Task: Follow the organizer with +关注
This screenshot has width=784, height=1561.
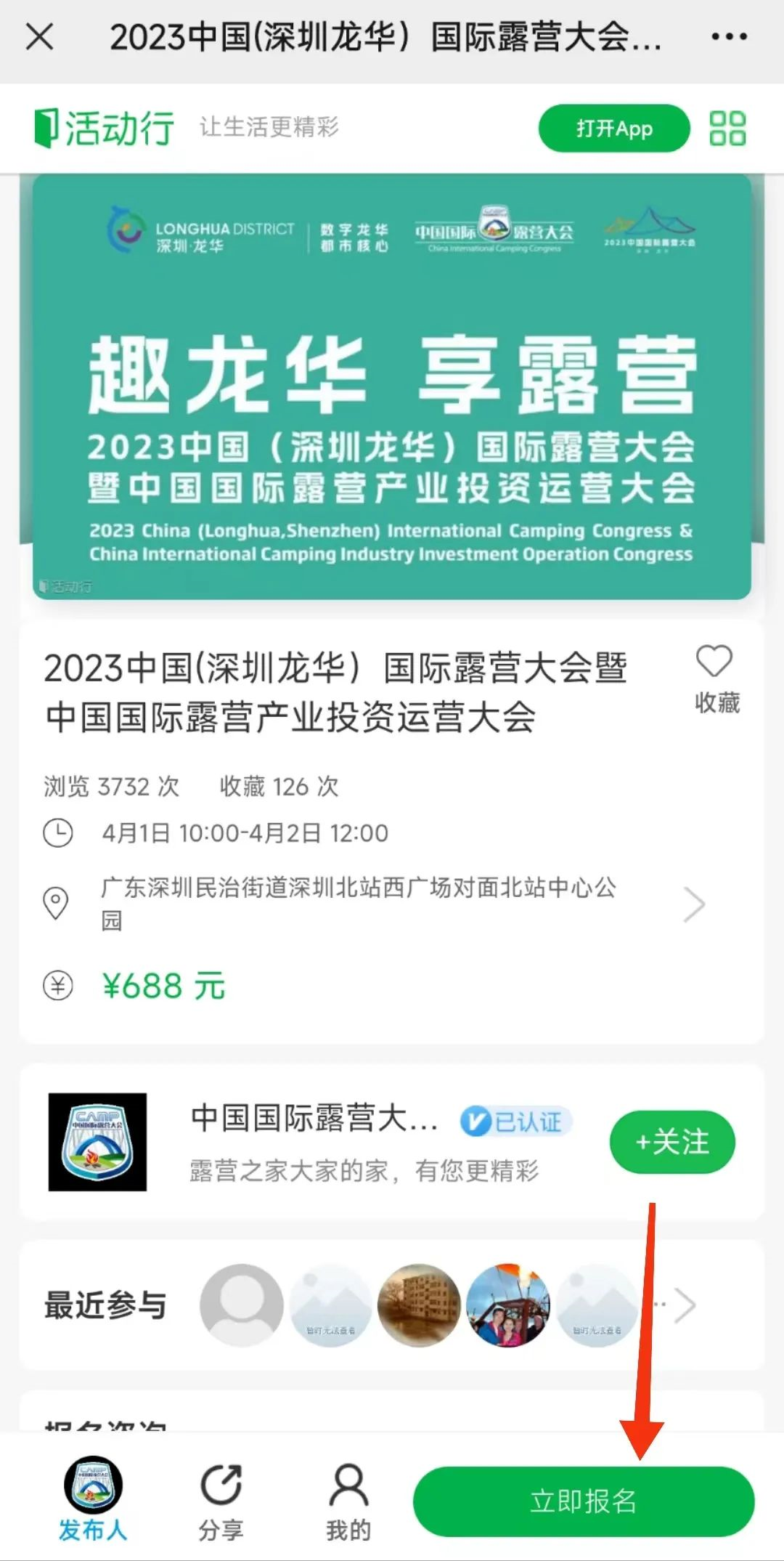Action: 672,1142
